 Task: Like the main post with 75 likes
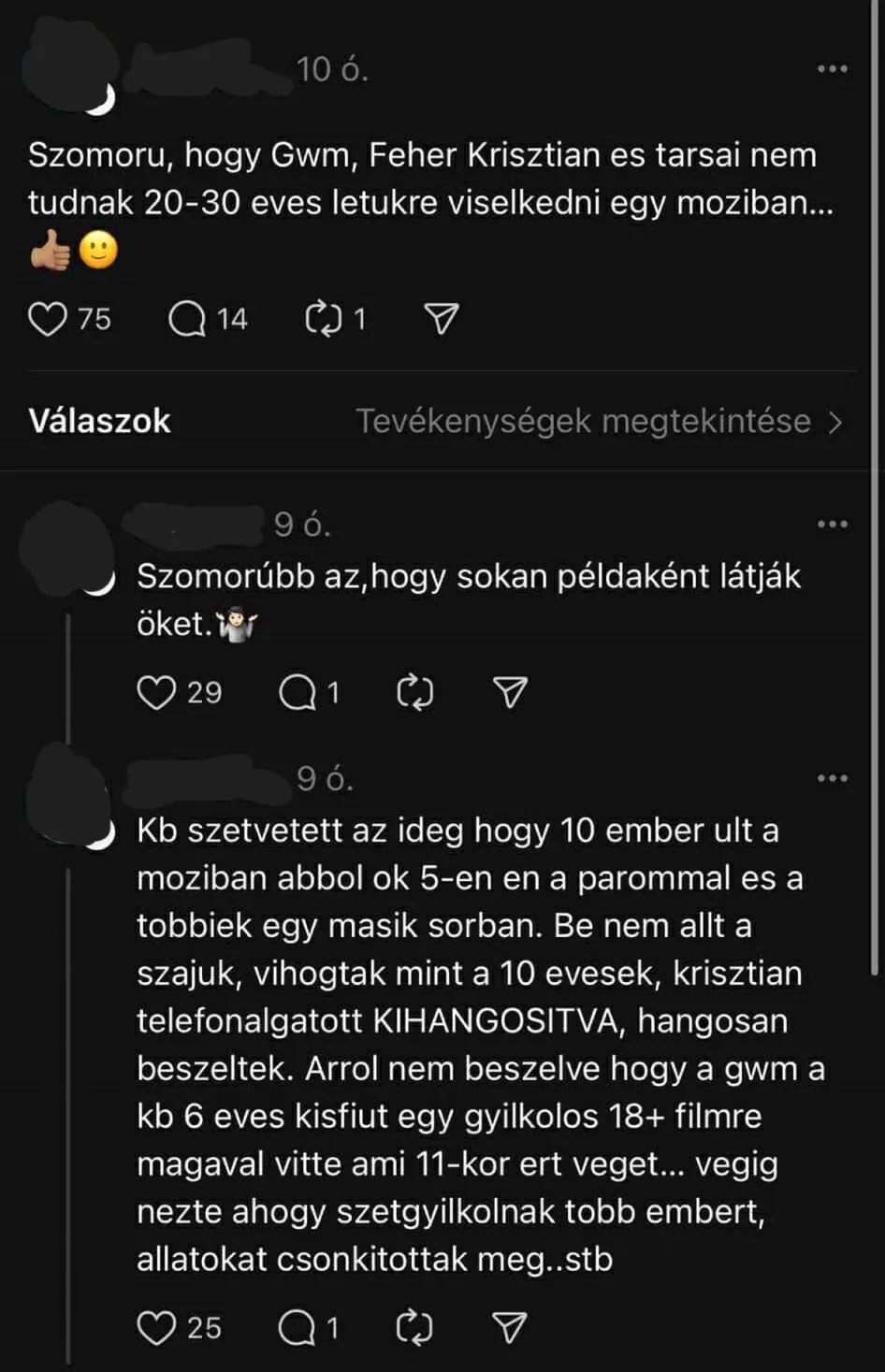[x=48, y=320]
